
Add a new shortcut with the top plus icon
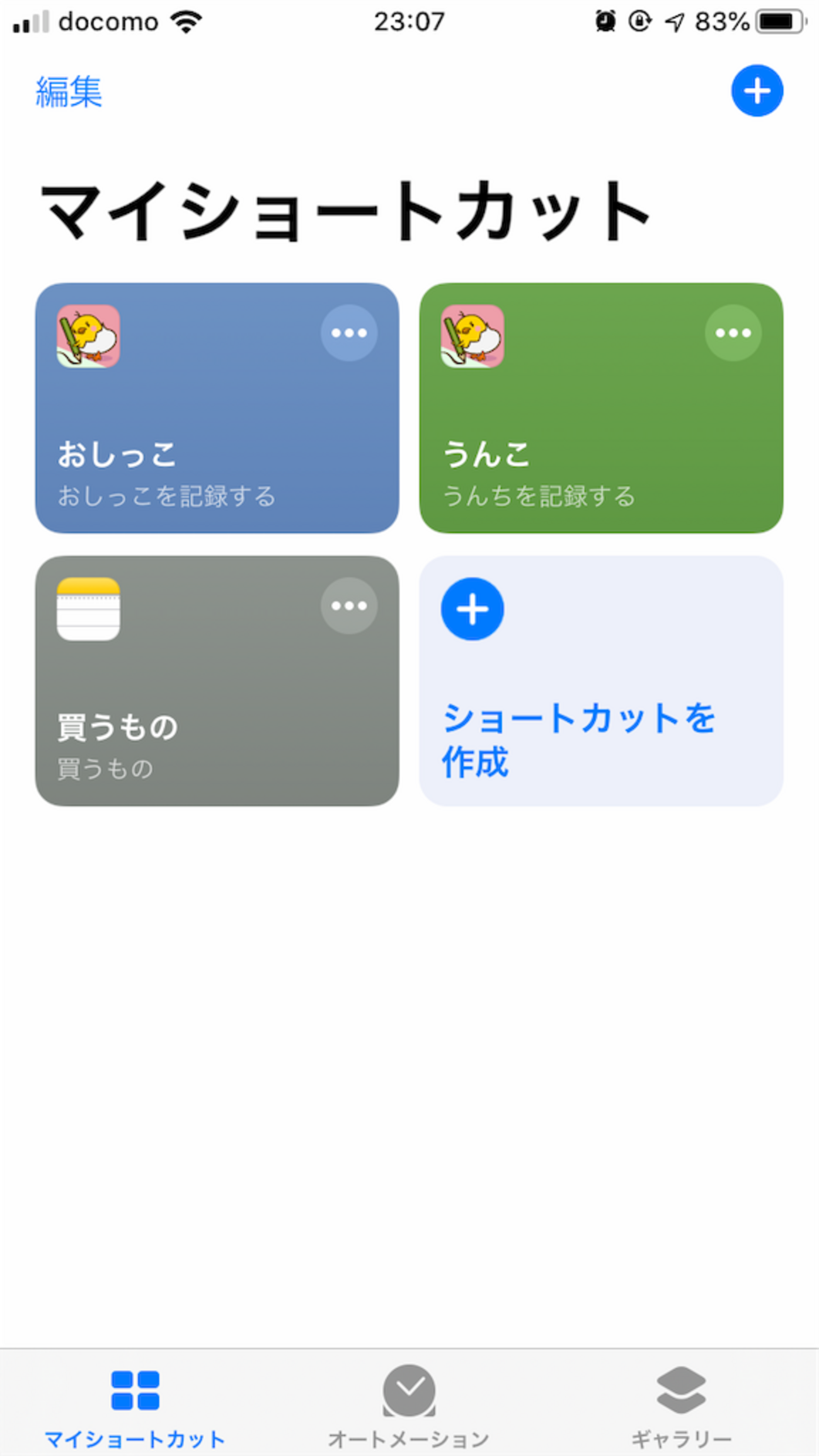(757, 91)
